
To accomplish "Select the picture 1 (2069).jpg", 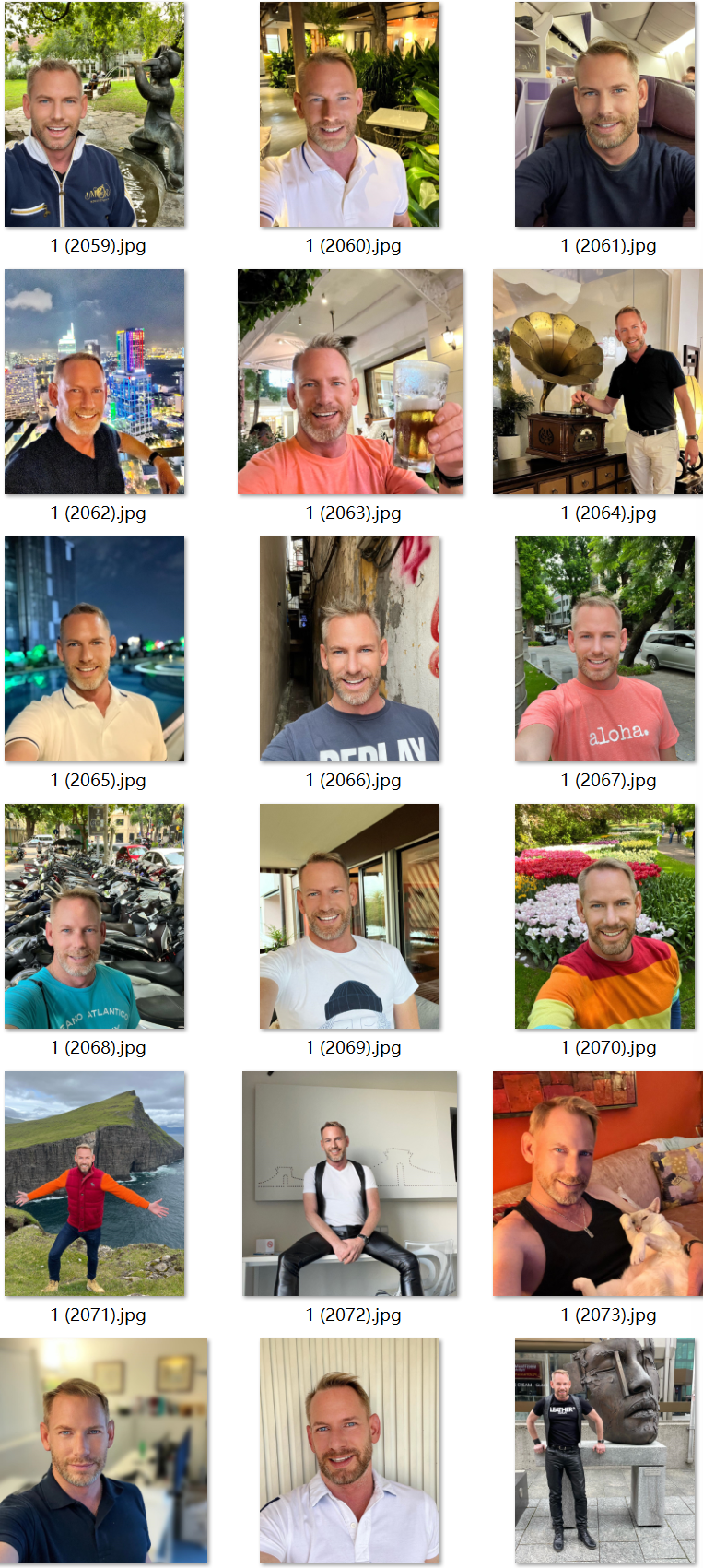I will 350,917.
